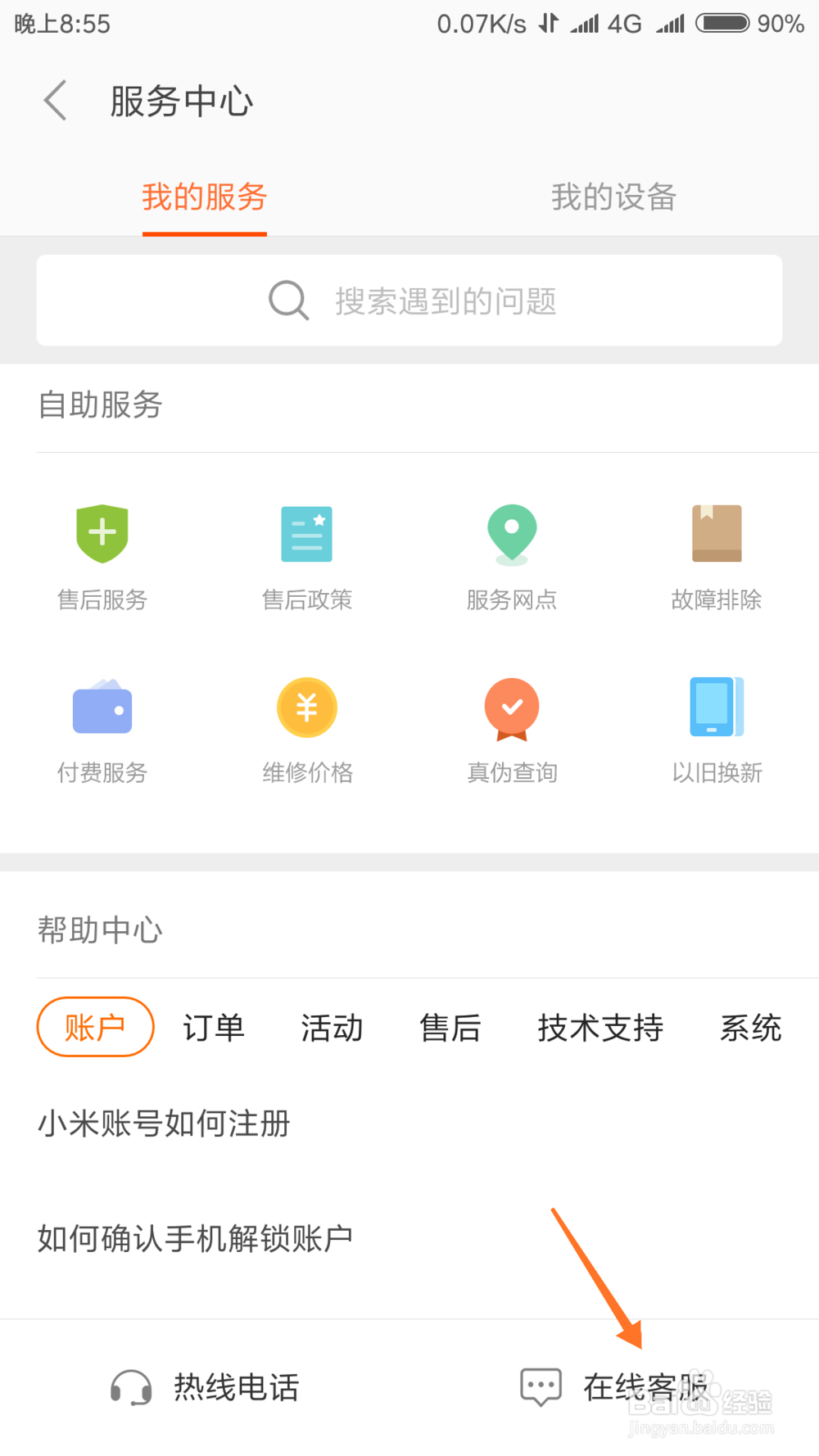Select the 售后 help category
This screenshot has height=1456, width=819.
450,1028
